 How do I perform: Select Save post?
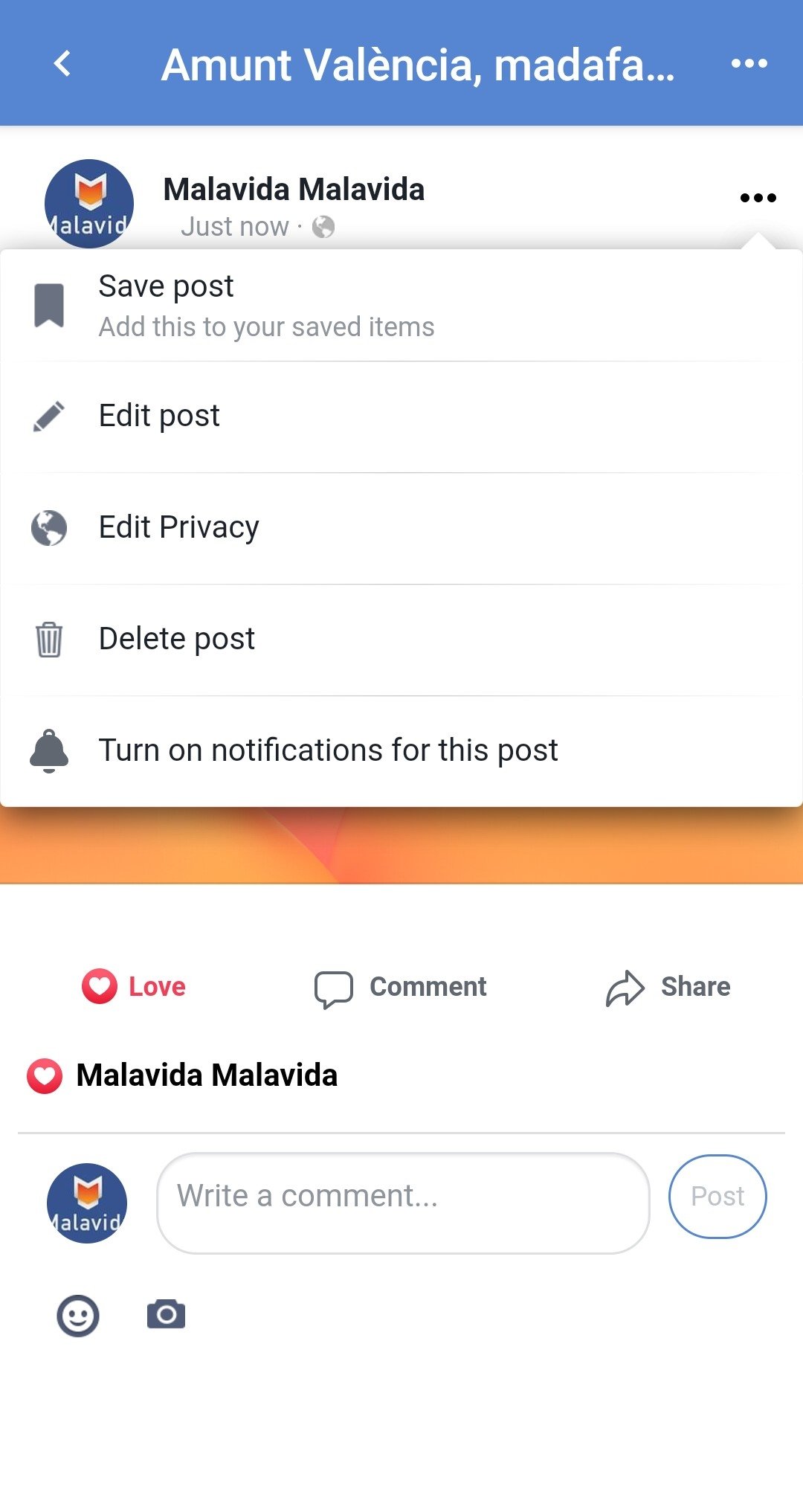(x=401, y=306)
